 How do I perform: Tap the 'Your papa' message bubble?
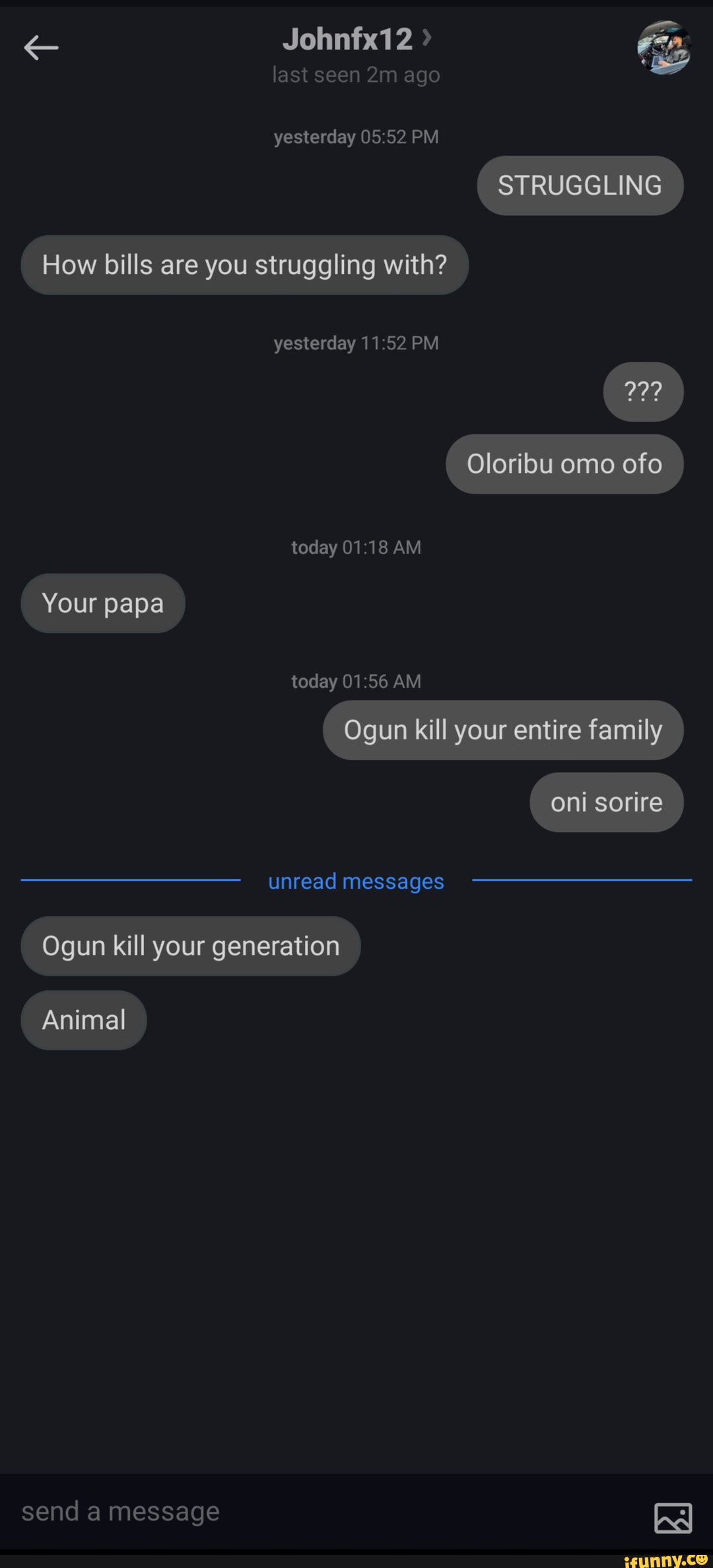coord(103,603)
